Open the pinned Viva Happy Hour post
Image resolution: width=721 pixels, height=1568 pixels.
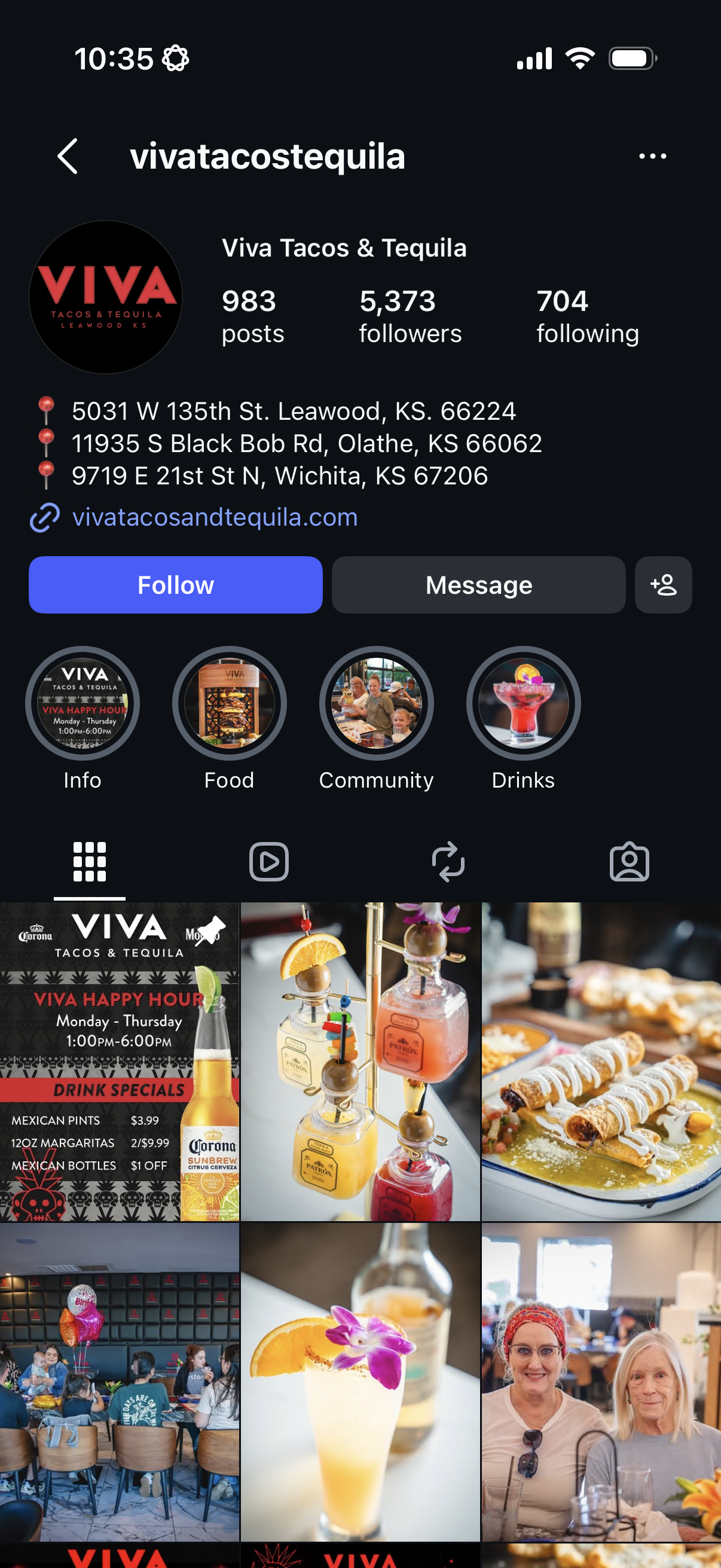119,1061
